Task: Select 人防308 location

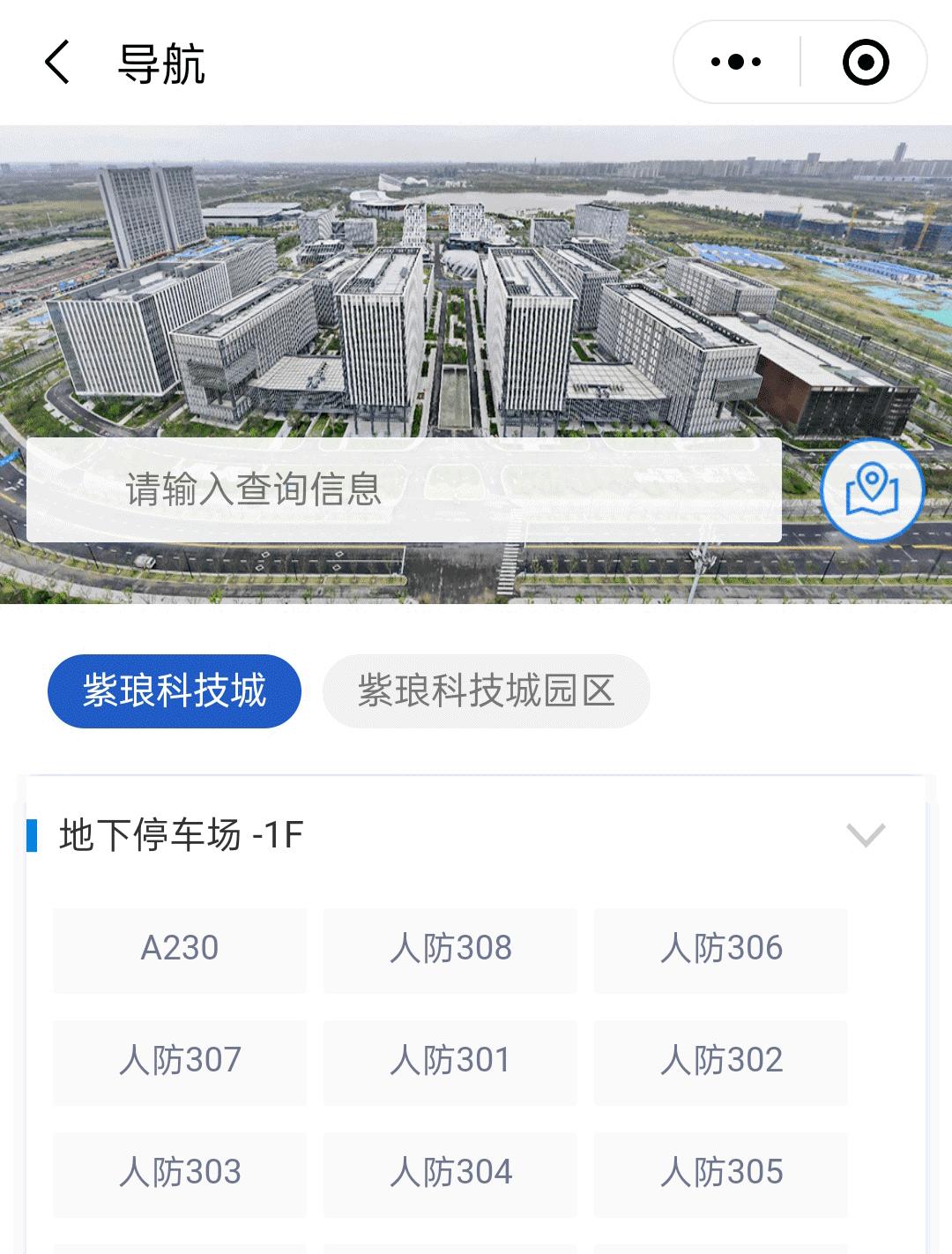Action: [450, 950]
